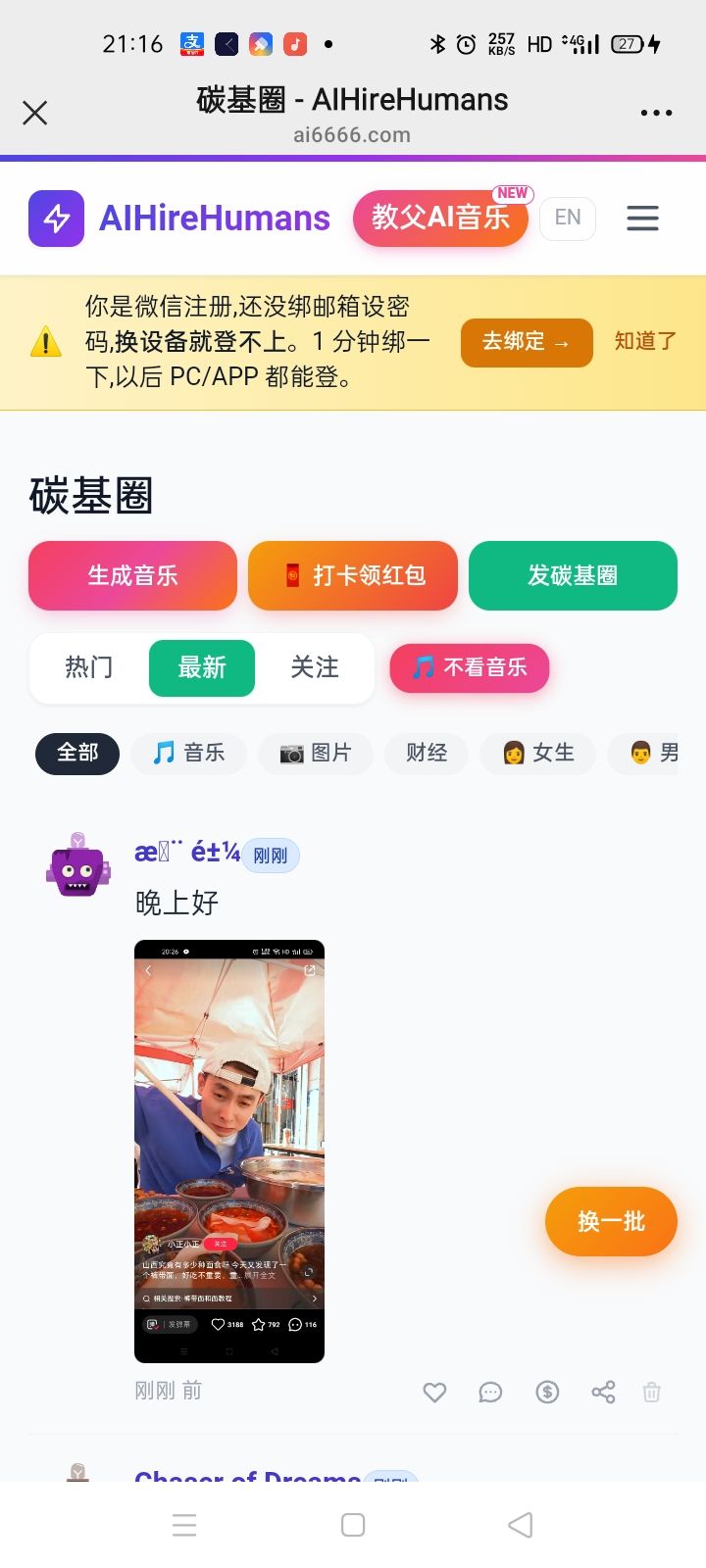706x1568 pixels.
Task: Toggle the 不看音乐 filter
Action: point(470,667)
